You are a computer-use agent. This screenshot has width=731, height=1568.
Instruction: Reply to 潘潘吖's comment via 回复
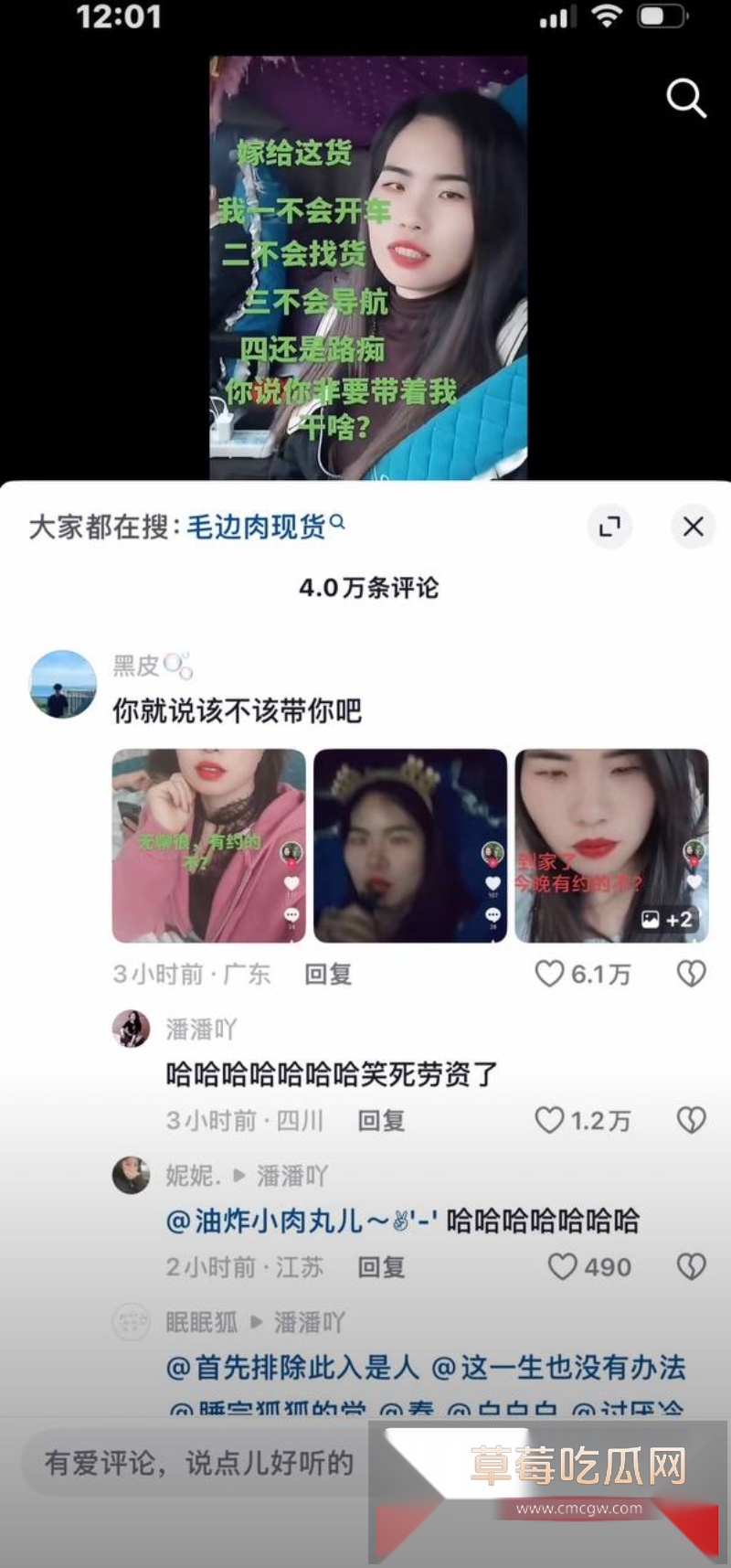[x=382, y=1121]
